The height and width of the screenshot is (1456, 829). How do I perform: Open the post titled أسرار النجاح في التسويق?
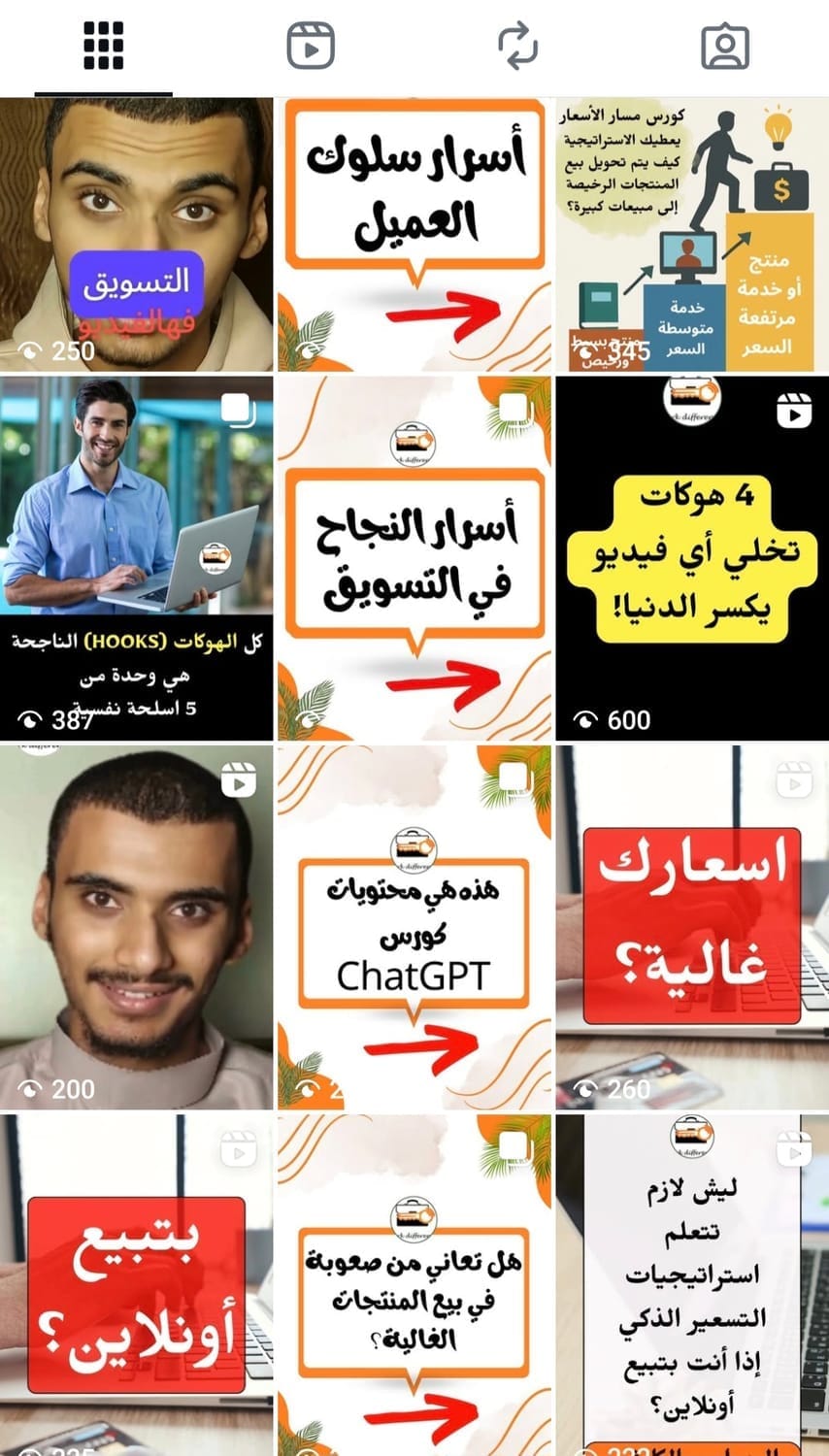pyautogui.click(x=414, y=558)
